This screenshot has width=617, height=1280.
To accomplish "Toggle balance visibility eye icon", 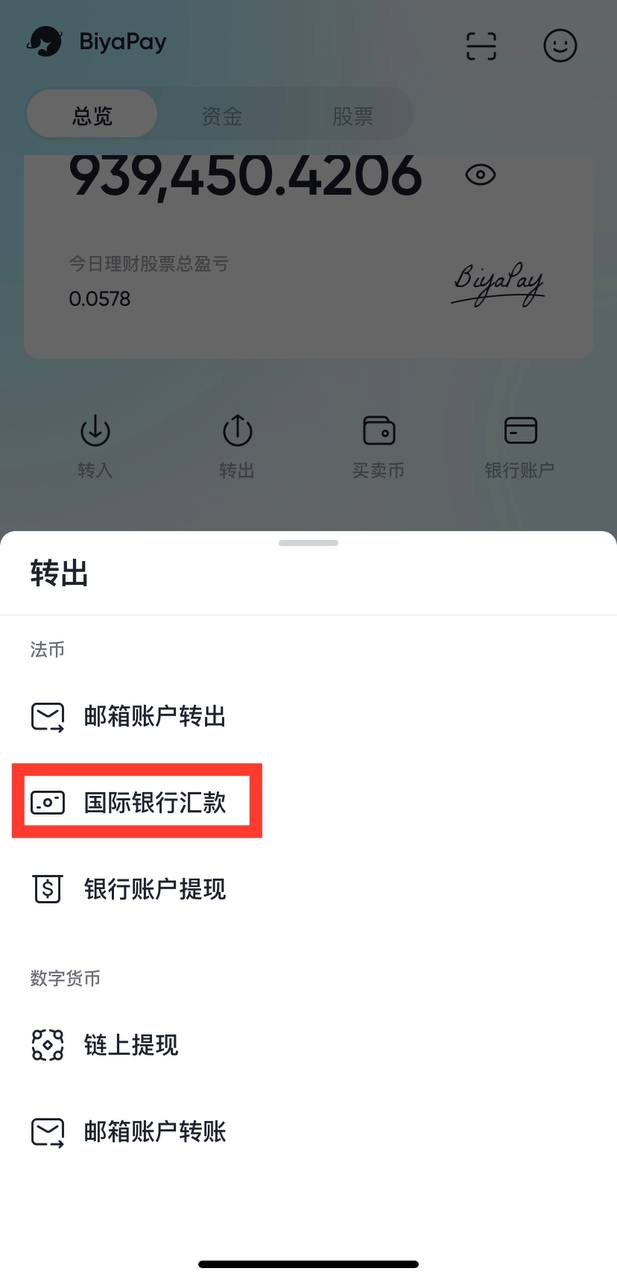I will pos(481,175).
